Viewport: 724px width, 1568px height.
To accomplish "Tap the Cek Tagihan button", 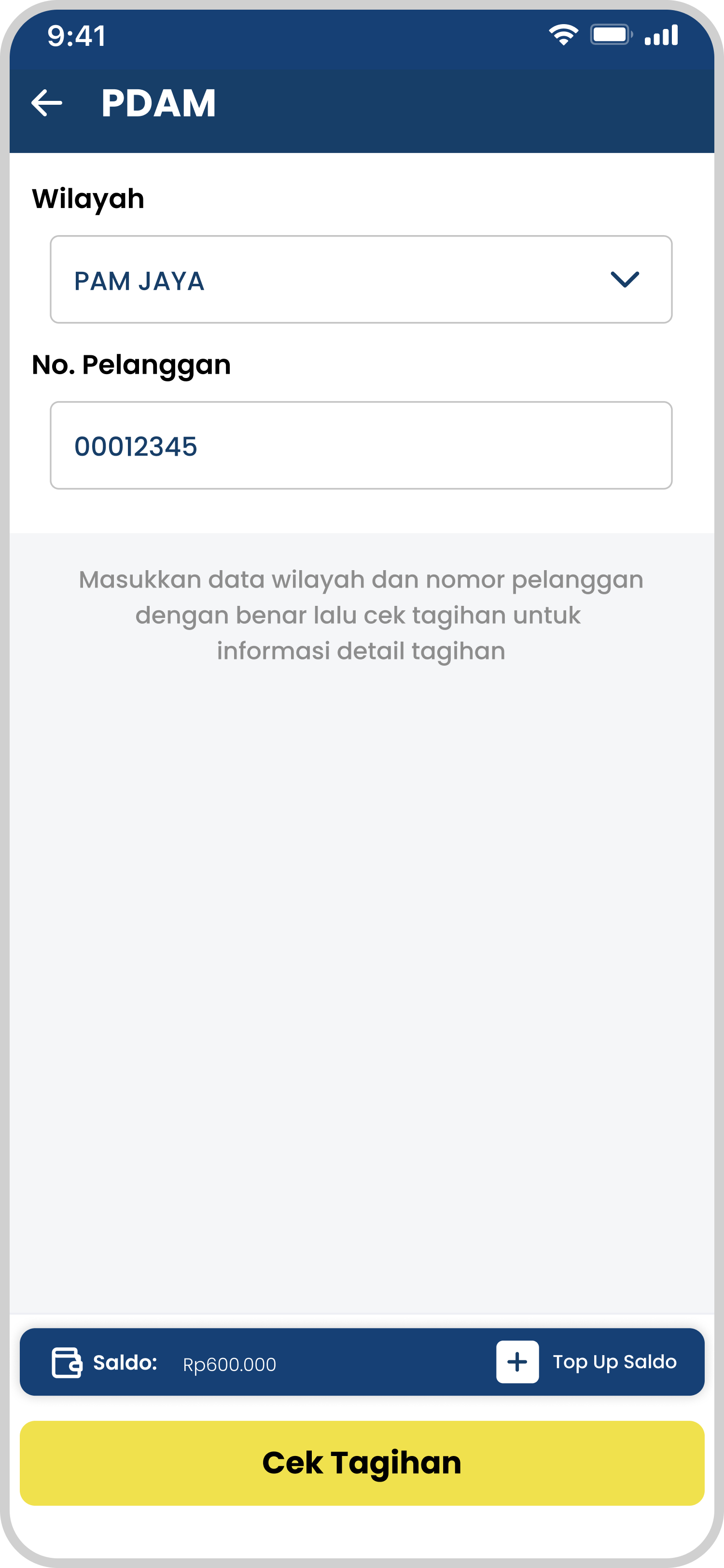I will pyautogui.click(x=362, y=1463).
